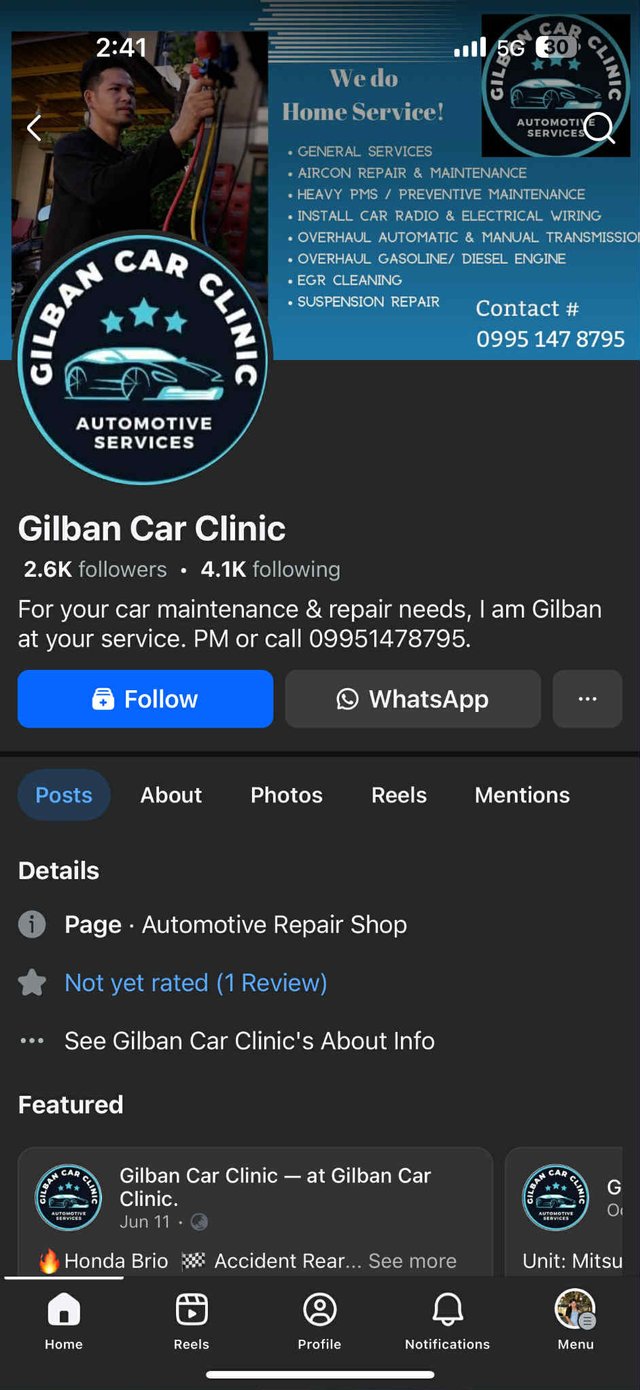Open Not yet rated (1 Review) link

[196, 983]
